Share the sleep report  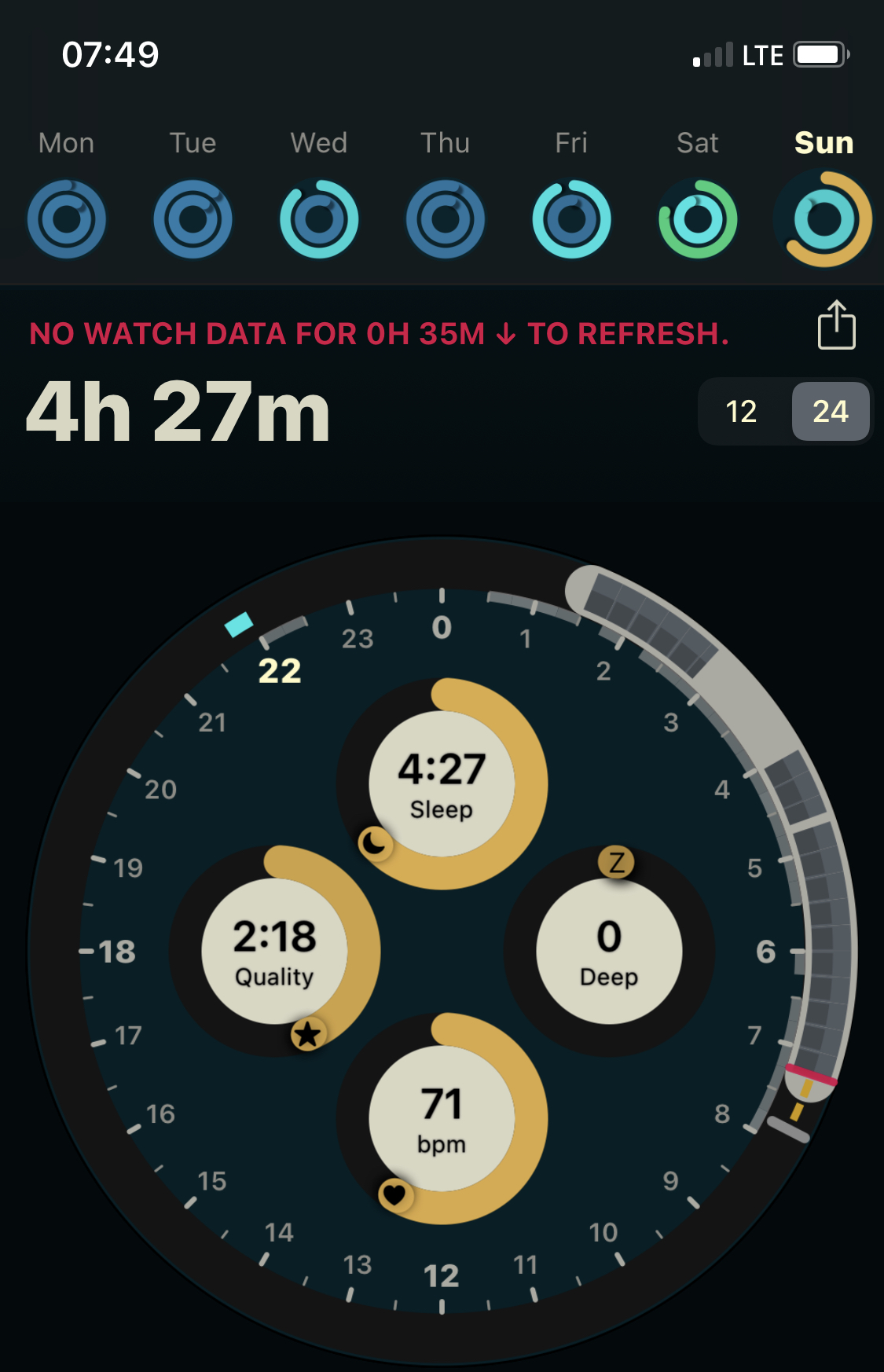[836, 325]
